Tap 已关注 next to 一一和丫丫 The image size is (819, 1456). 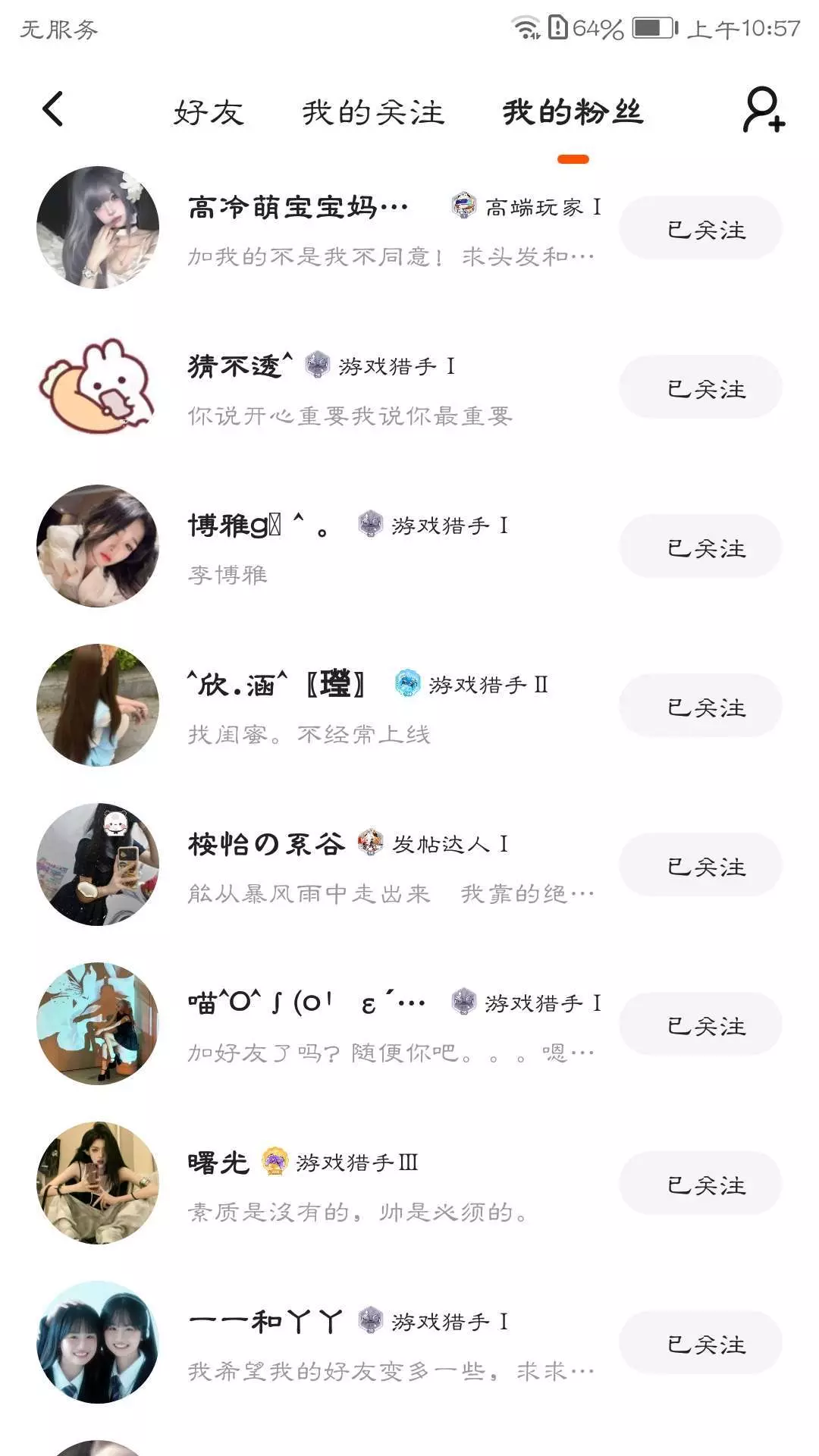click(x=700, y=1343)
